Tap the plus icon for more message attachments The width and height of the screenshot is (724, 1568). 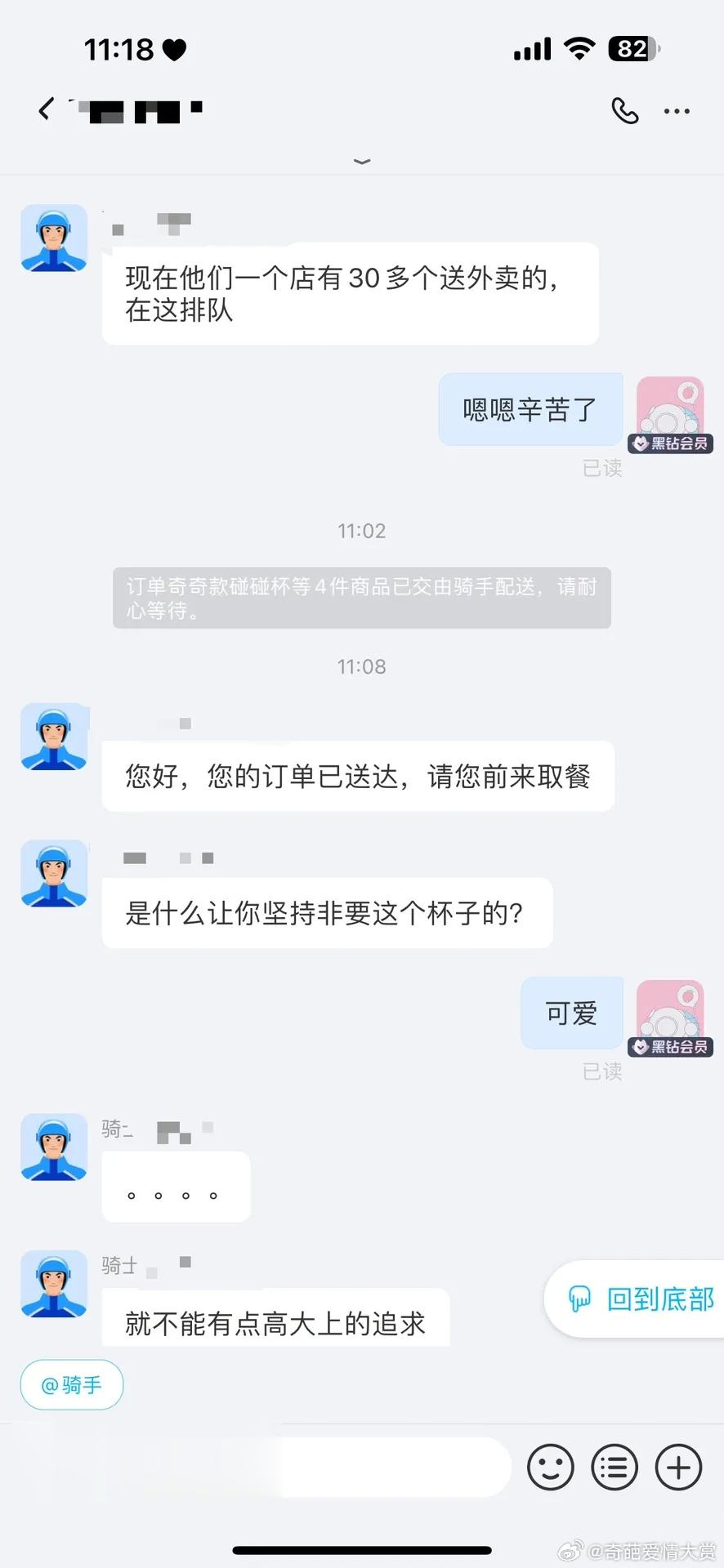(677, 1467)
